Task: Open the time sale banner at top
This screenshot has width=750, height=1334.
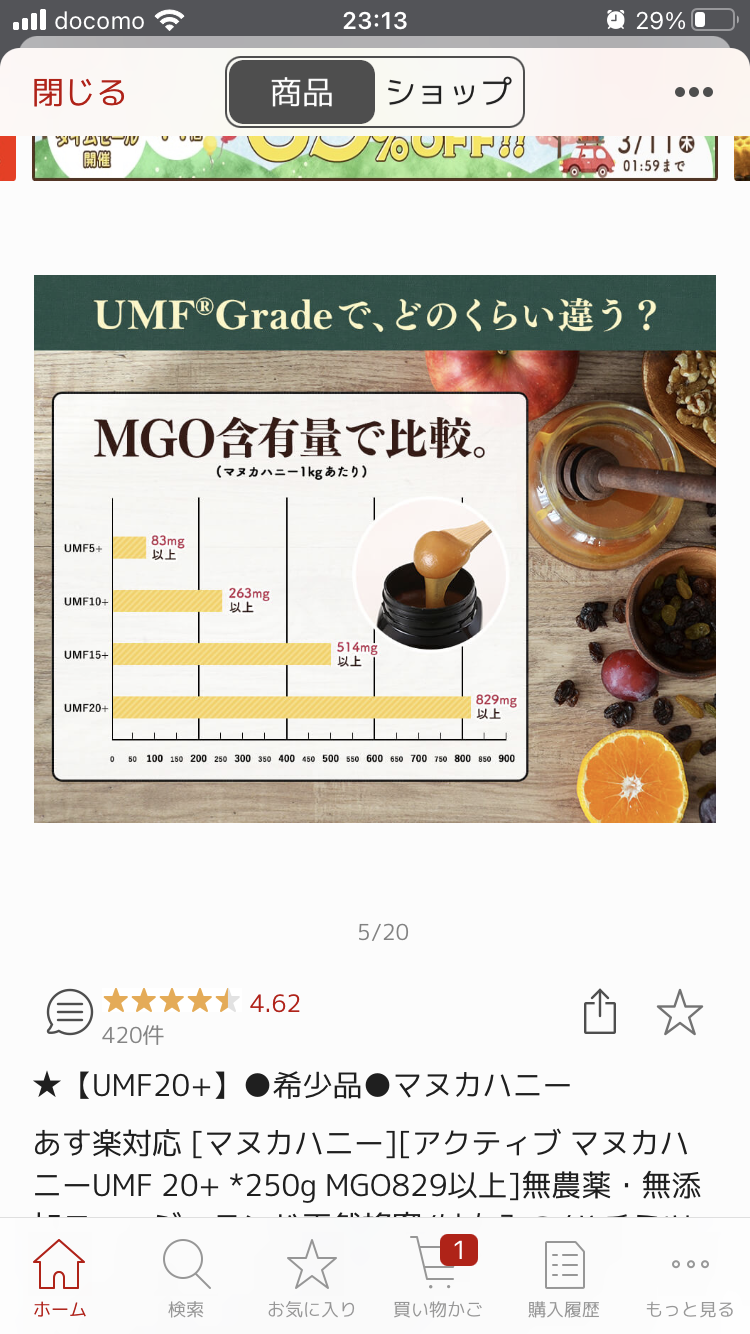Action: (375, 157)
